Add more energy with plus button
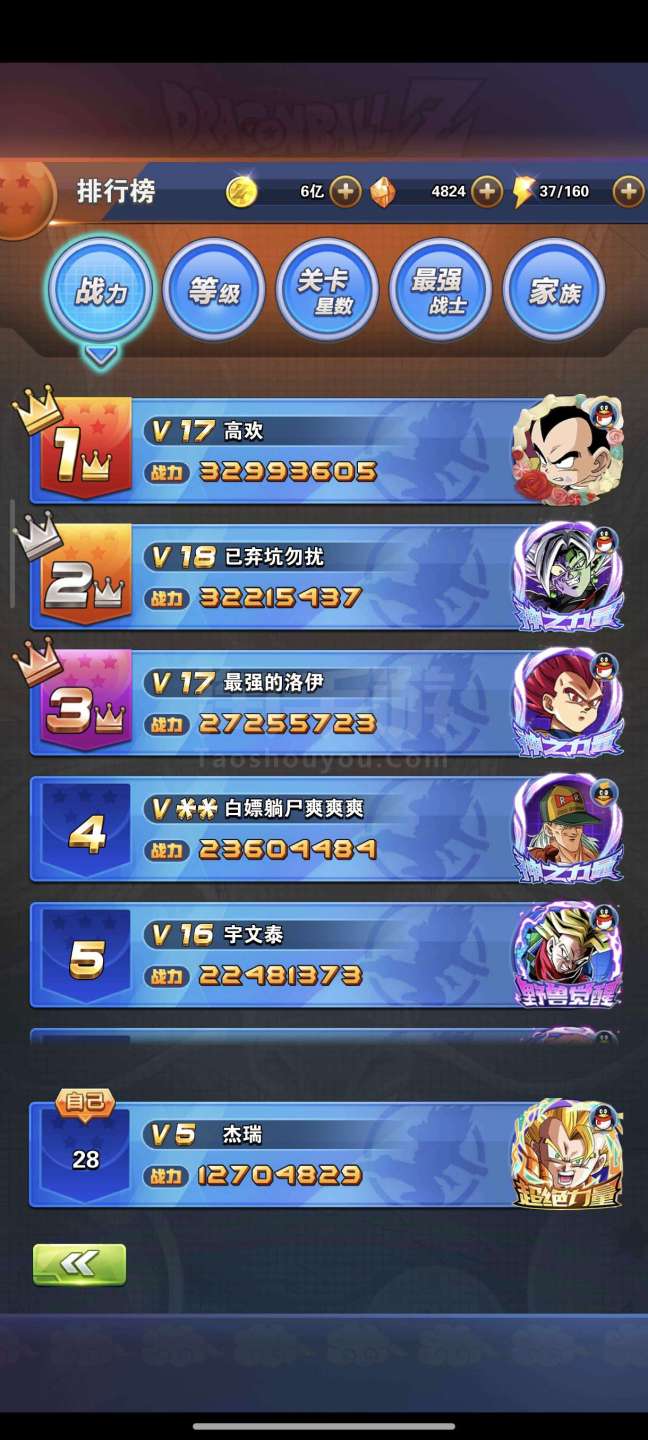The width and height of the screenshot is (648, 1440). [x=628, y=191]
